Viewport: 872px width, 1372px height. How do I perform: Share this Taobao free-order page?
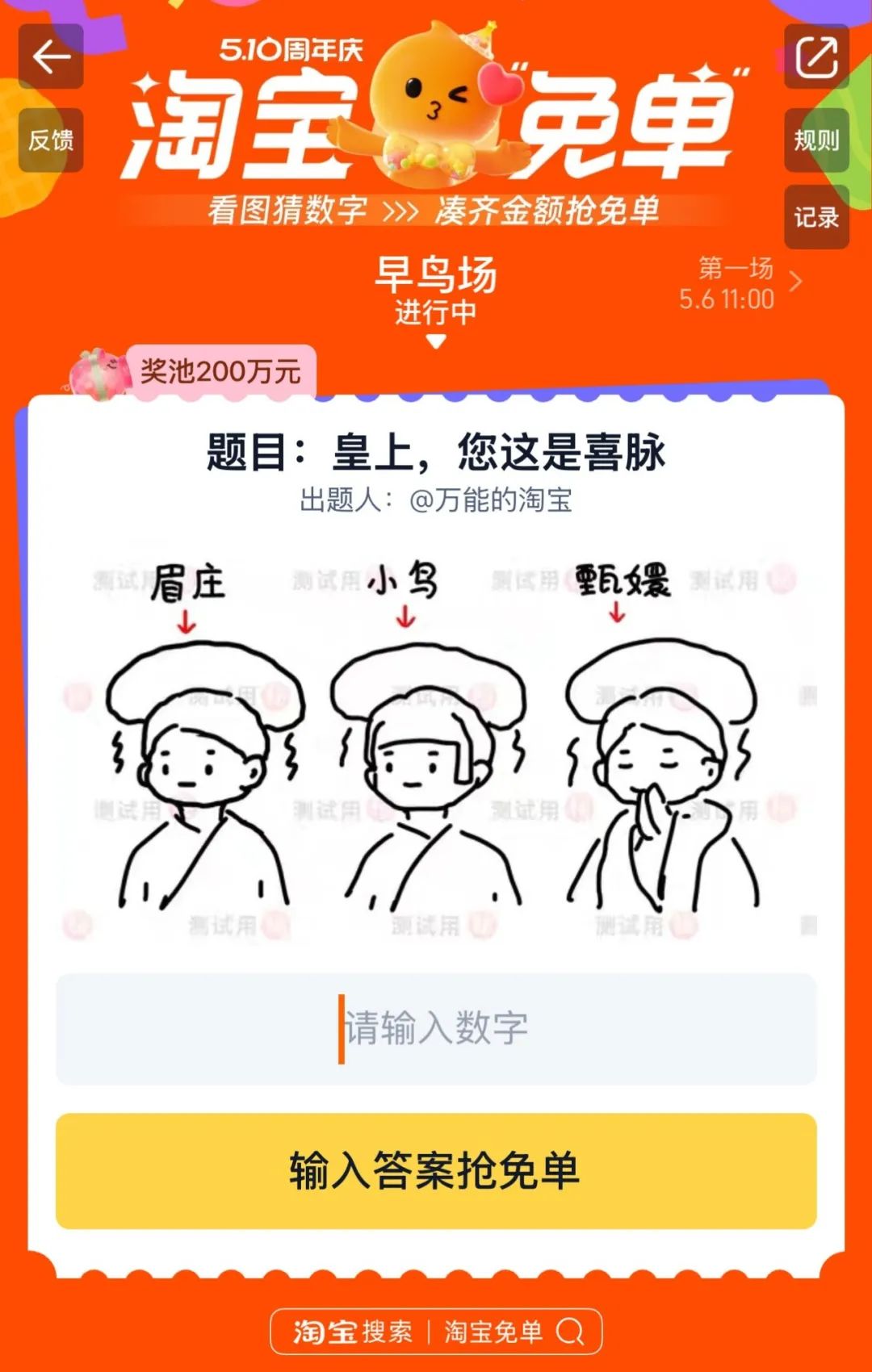tap(816, 56)
